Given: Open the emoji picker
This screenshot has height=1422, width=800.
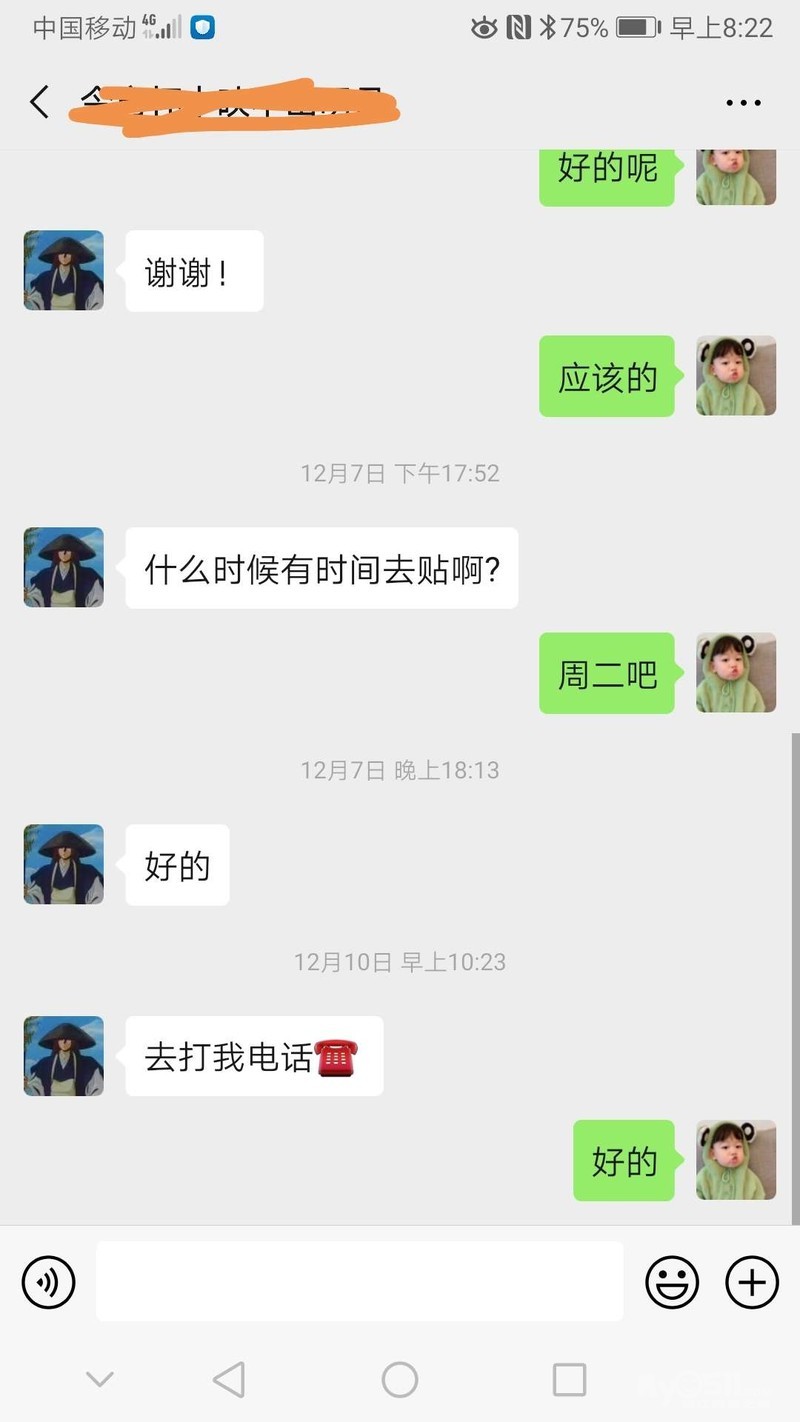Looking at the screenshot, I should point(672,1281).
